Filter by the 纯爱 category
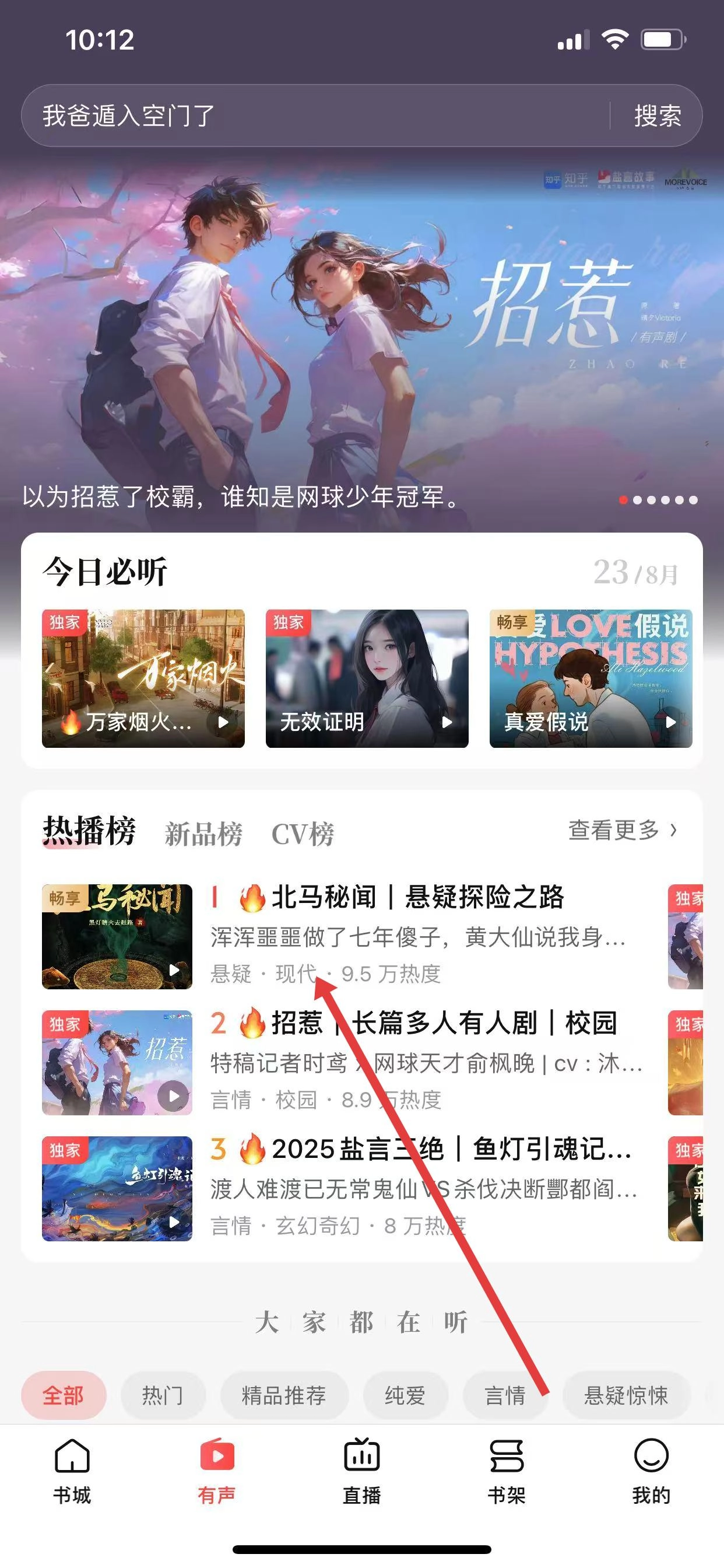 pyautogui.click(x=405, y=1395)
